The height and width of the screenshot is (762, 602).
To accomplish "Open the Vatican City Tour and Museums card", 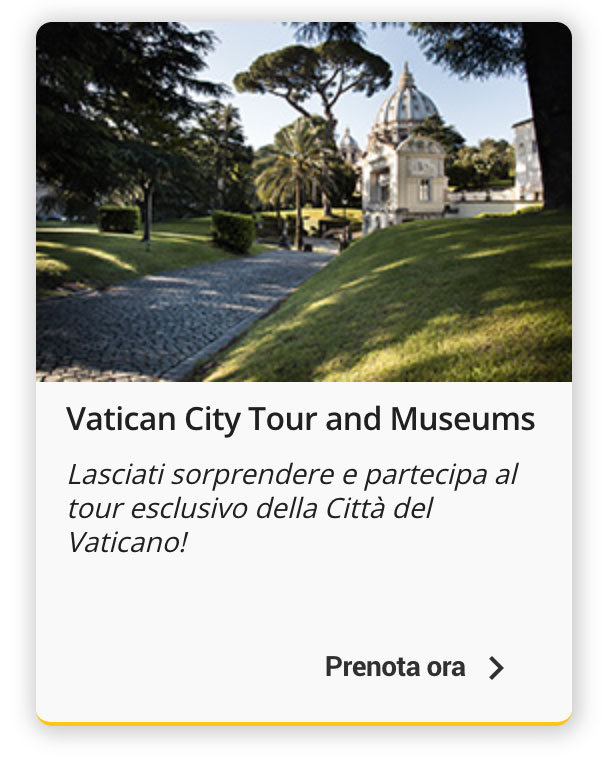I will pyautogui.click(x=301, y=418).
